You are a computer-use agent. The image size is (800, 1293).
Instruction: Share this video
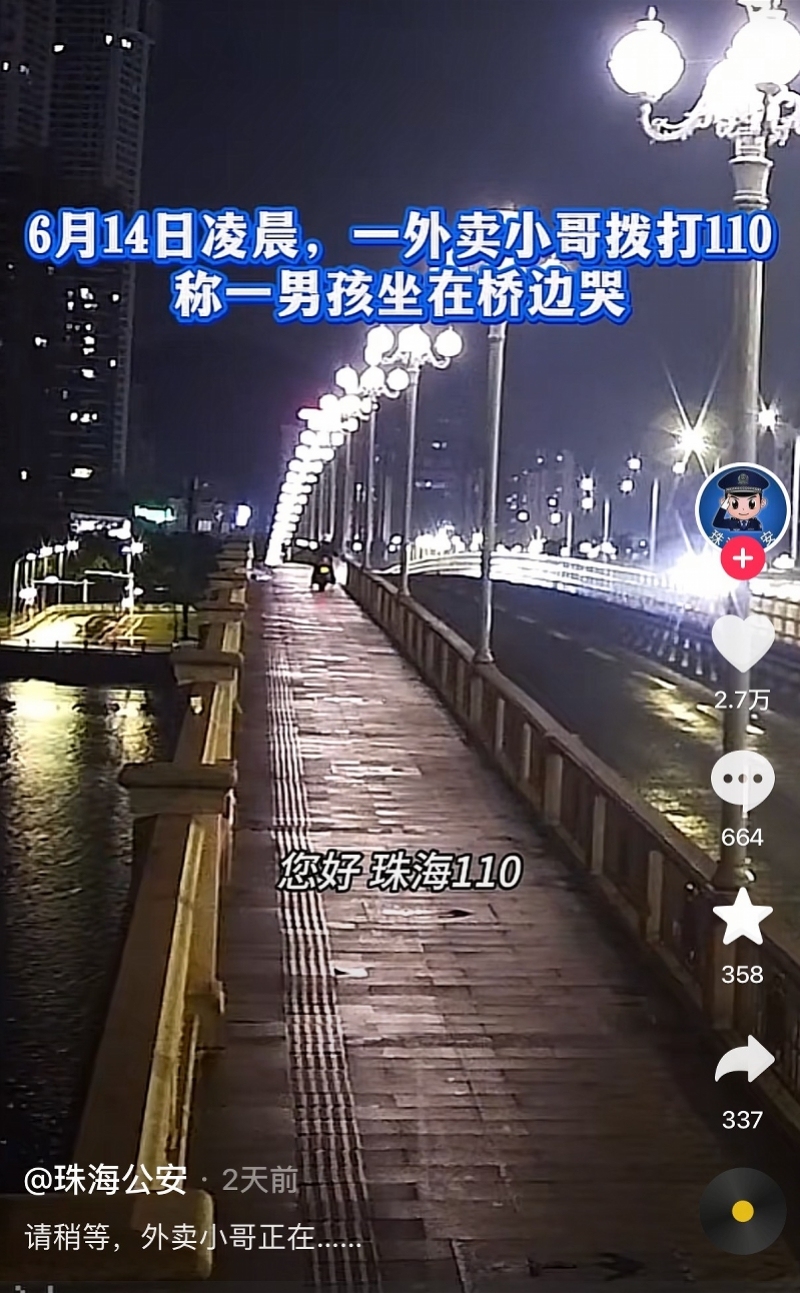tap(744, 1060)
